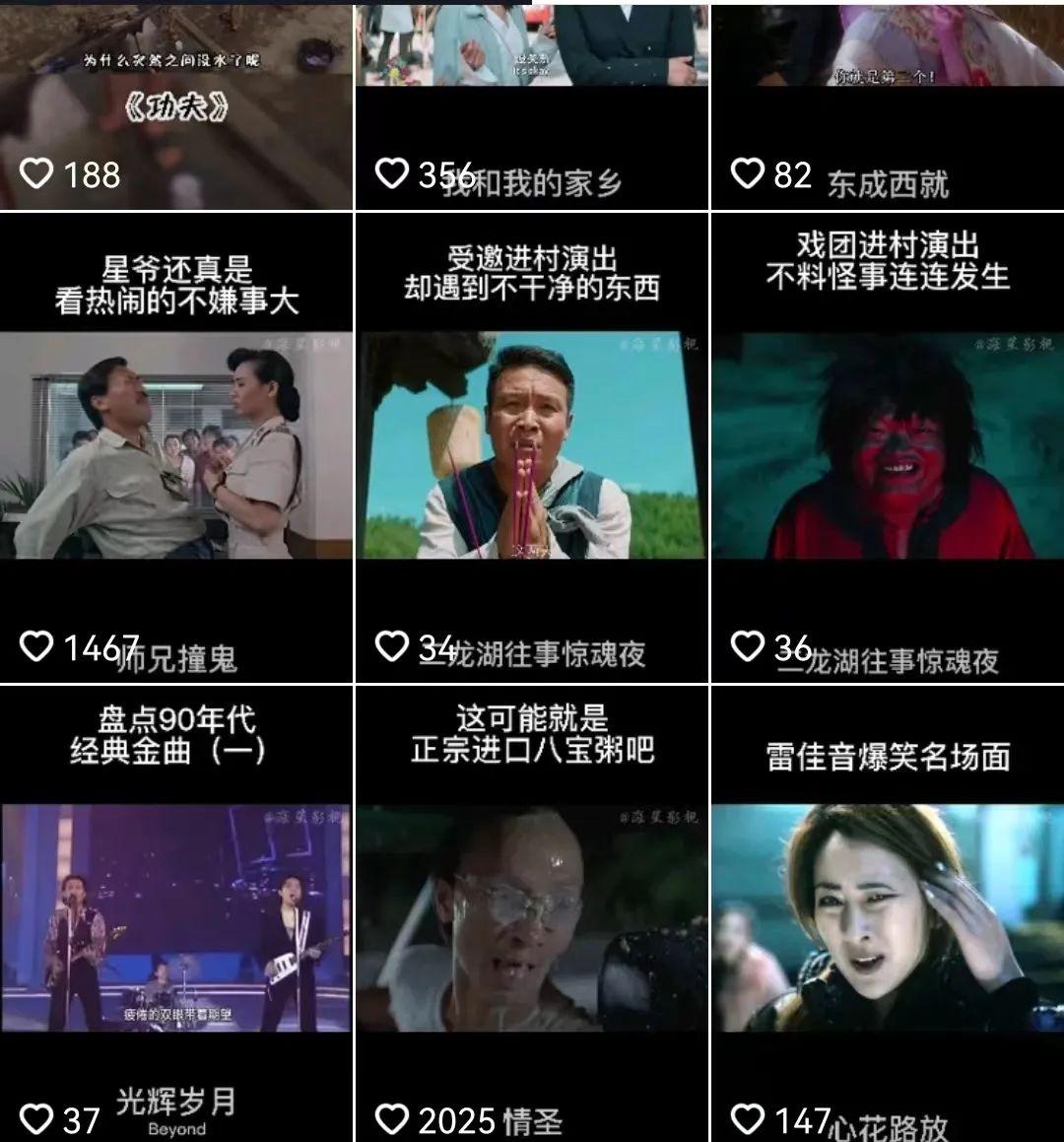Screen dimensions: 1064x1142
Task: Play the 我和我的家乡 video
Action: coord(531,103)
